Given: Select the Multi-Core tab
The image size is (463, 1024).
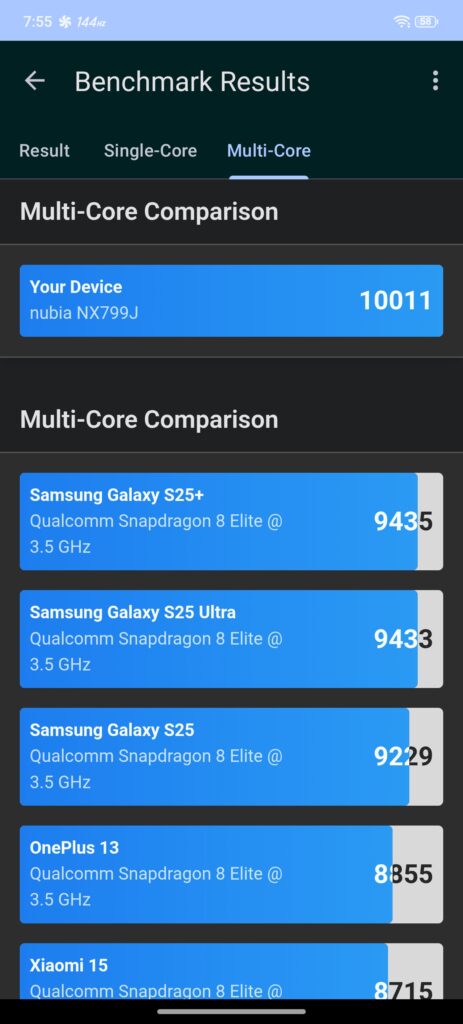Looking at the screenshot, I should coord(269,151).
